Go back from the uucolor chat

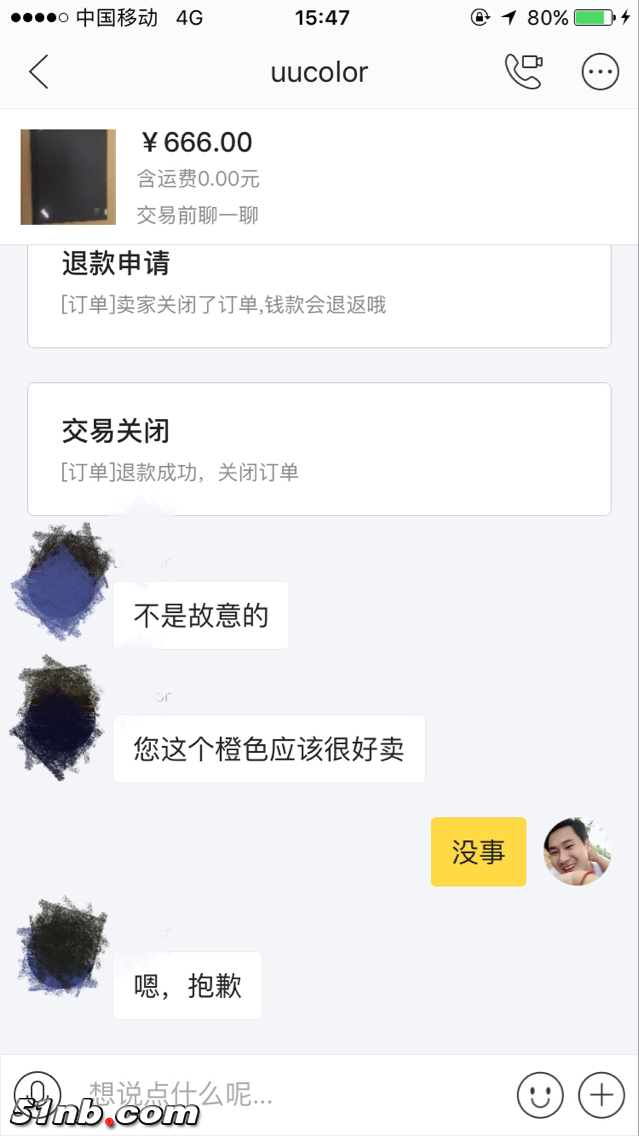click(39, 72)
